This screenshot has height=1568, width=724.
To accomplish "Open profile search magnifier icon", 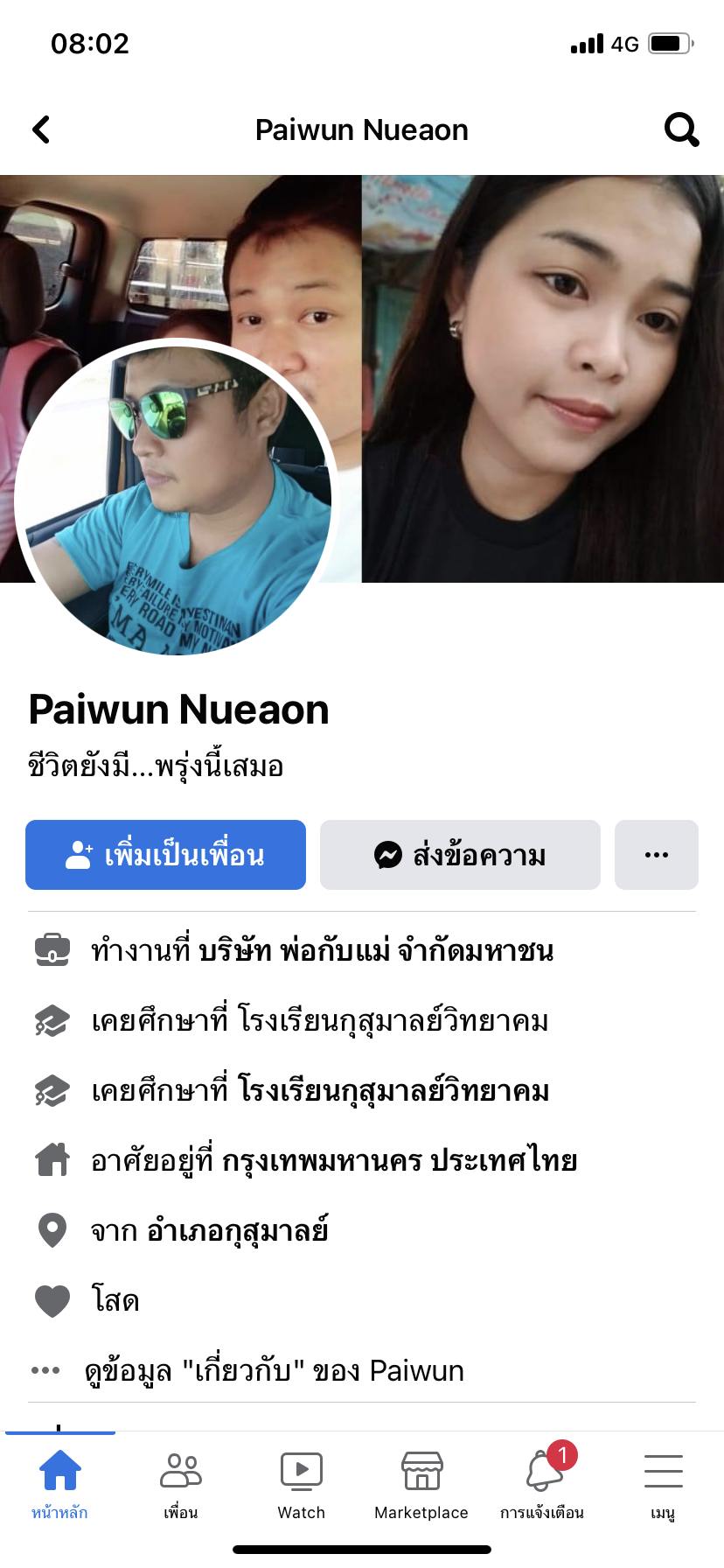I will (681, 130).
